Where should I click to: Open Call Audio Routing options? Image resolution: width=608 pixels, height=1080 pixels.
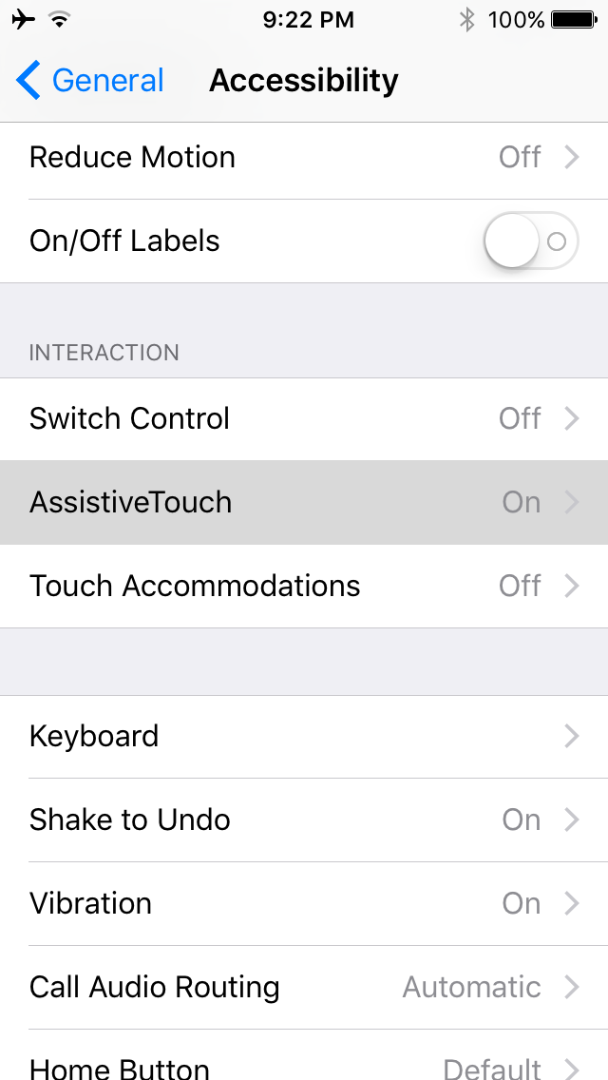[304, 988]
